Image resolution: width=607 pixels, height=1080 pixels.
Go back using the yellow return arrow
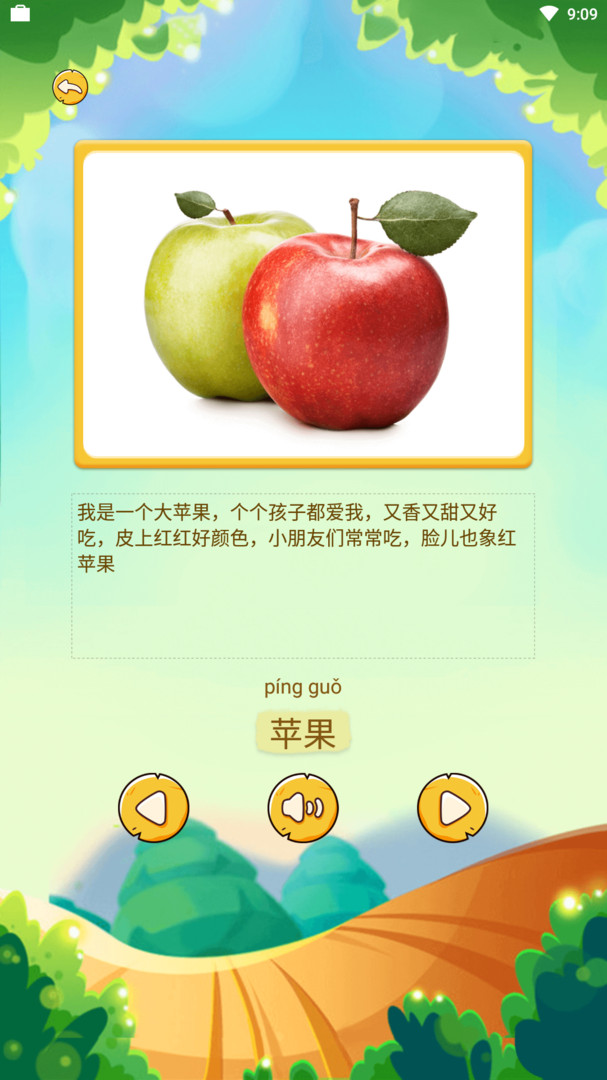coord(70,88)
